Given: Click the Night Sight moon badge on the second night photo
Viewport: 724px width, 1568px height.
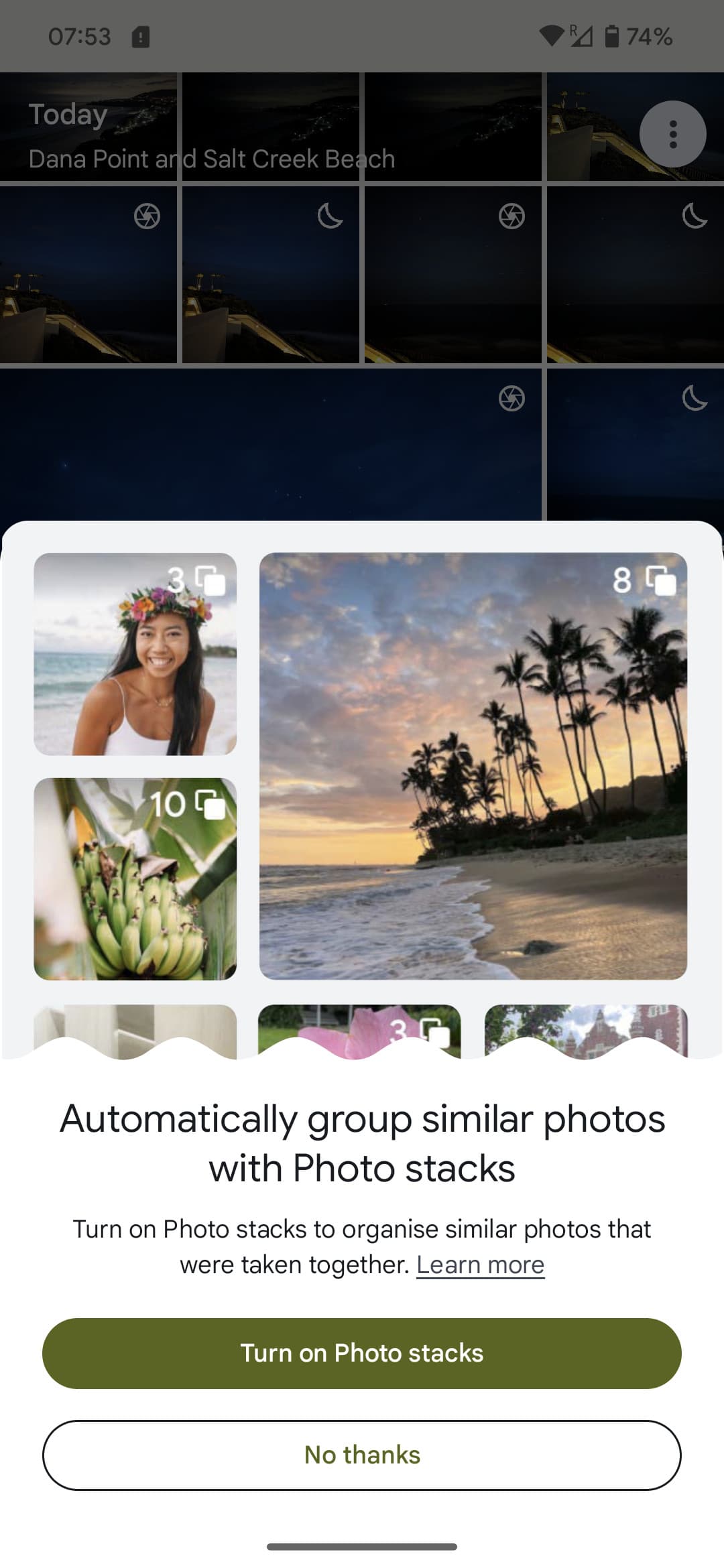Looking at the screenshot, I should pos(329,216).
